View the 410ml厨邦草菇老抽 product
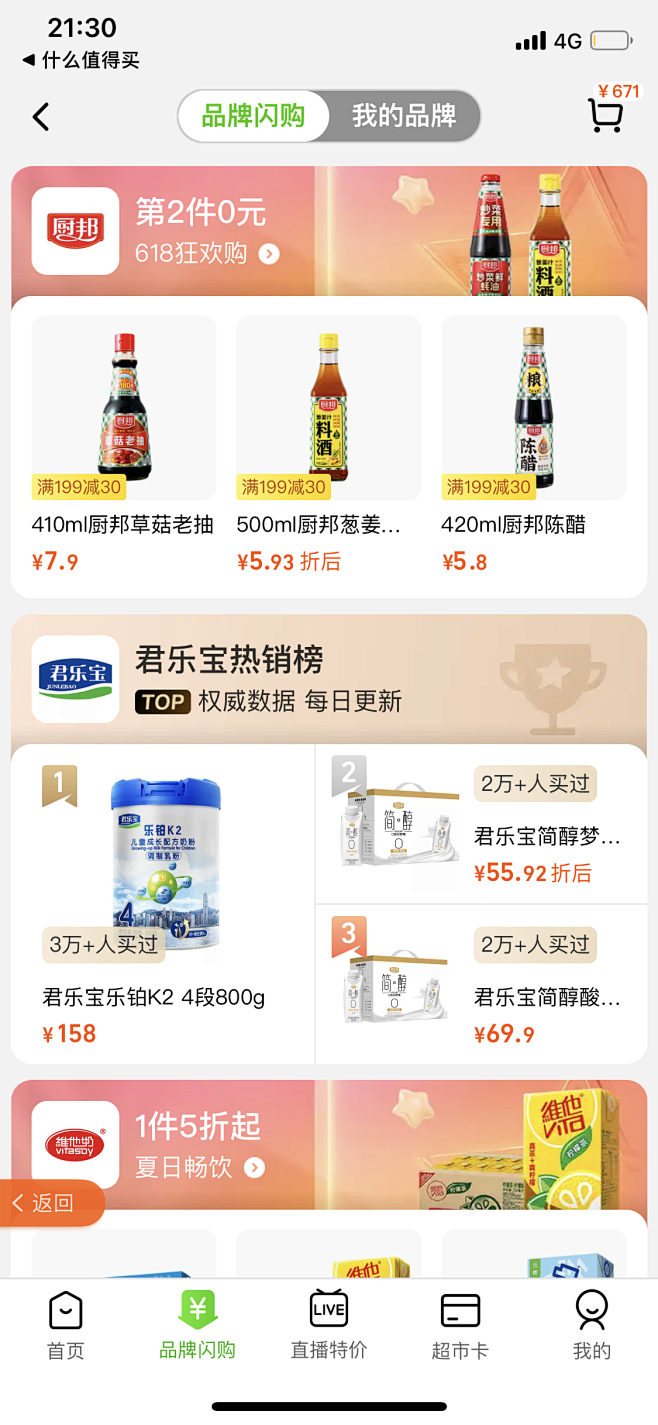 click(x=124, y=440)
